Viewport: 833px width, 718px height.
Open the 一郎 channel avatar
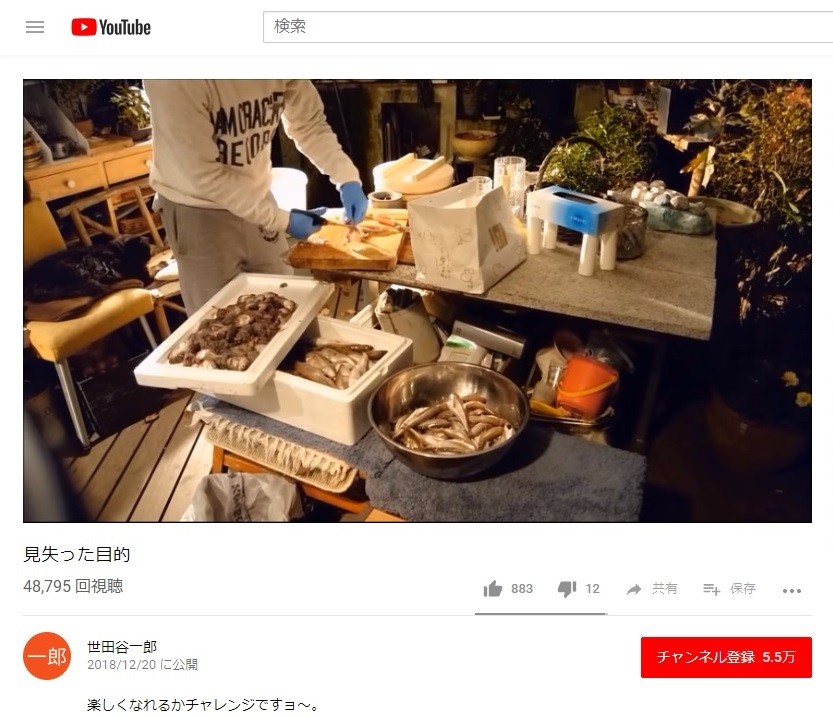point(46,656)
